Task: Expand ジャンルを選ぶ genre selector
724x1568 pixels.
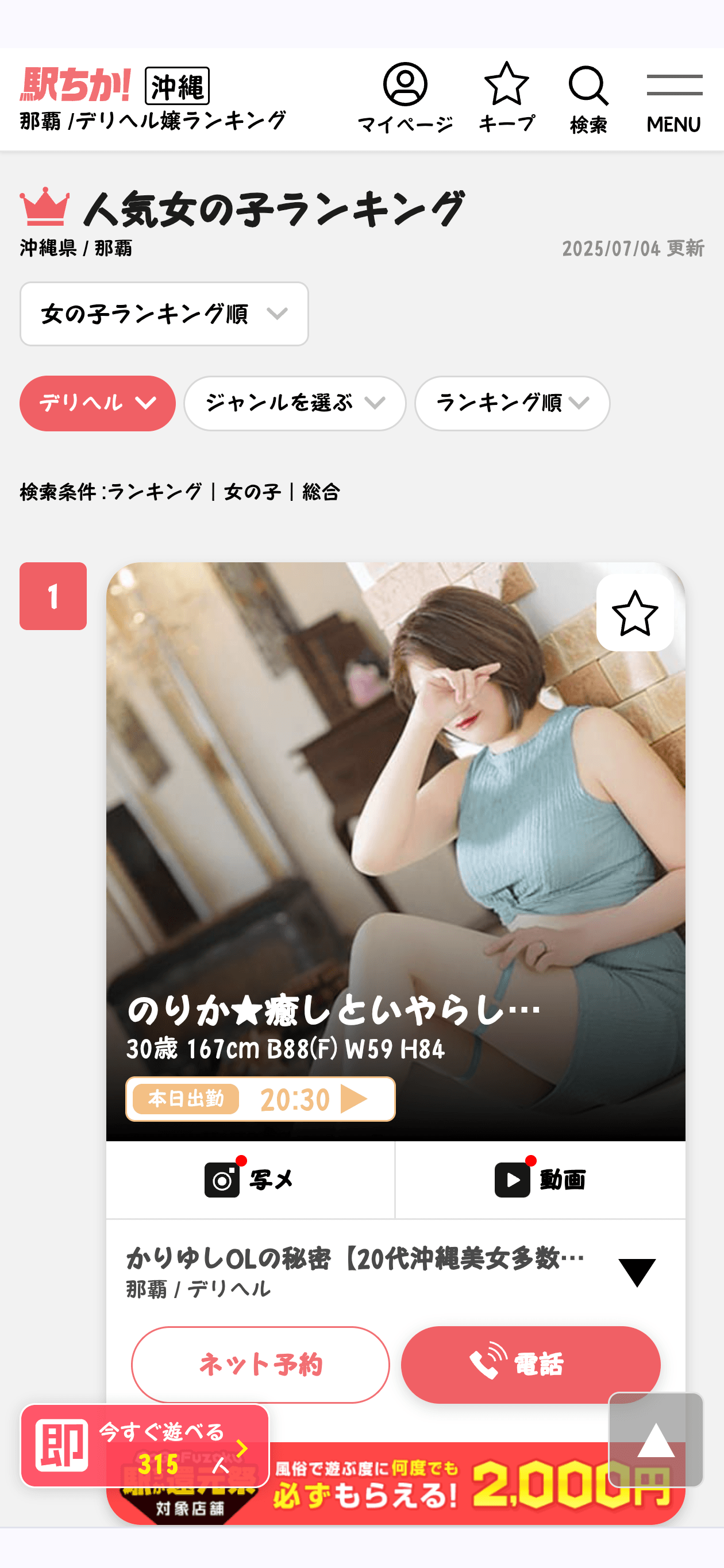Action: 295,403
